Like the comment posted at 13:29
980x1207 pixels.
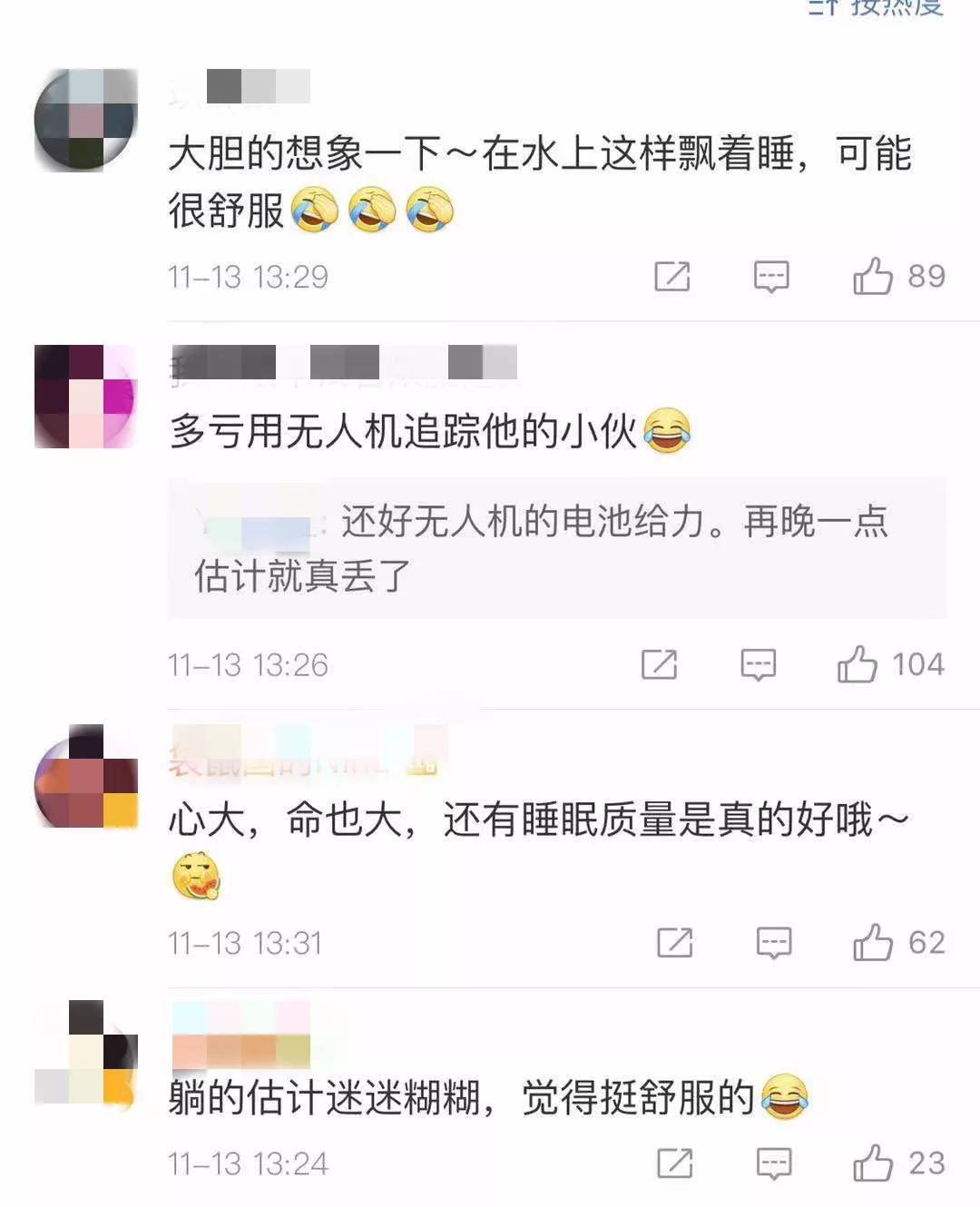(873, 276)
